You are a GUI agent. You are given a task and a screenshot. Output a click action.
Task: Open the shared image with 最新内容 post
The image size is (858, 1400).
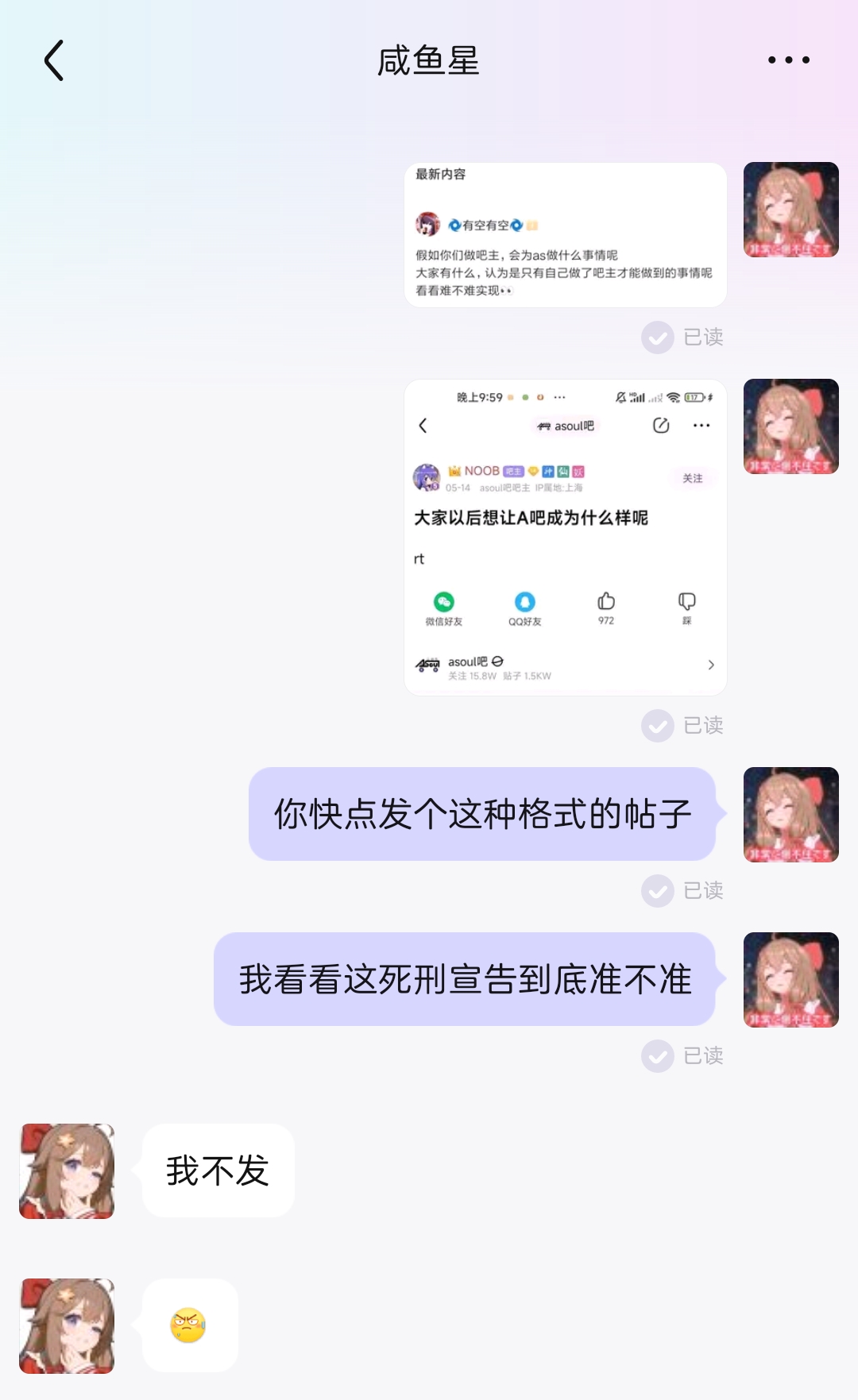[x=565, y=235]
